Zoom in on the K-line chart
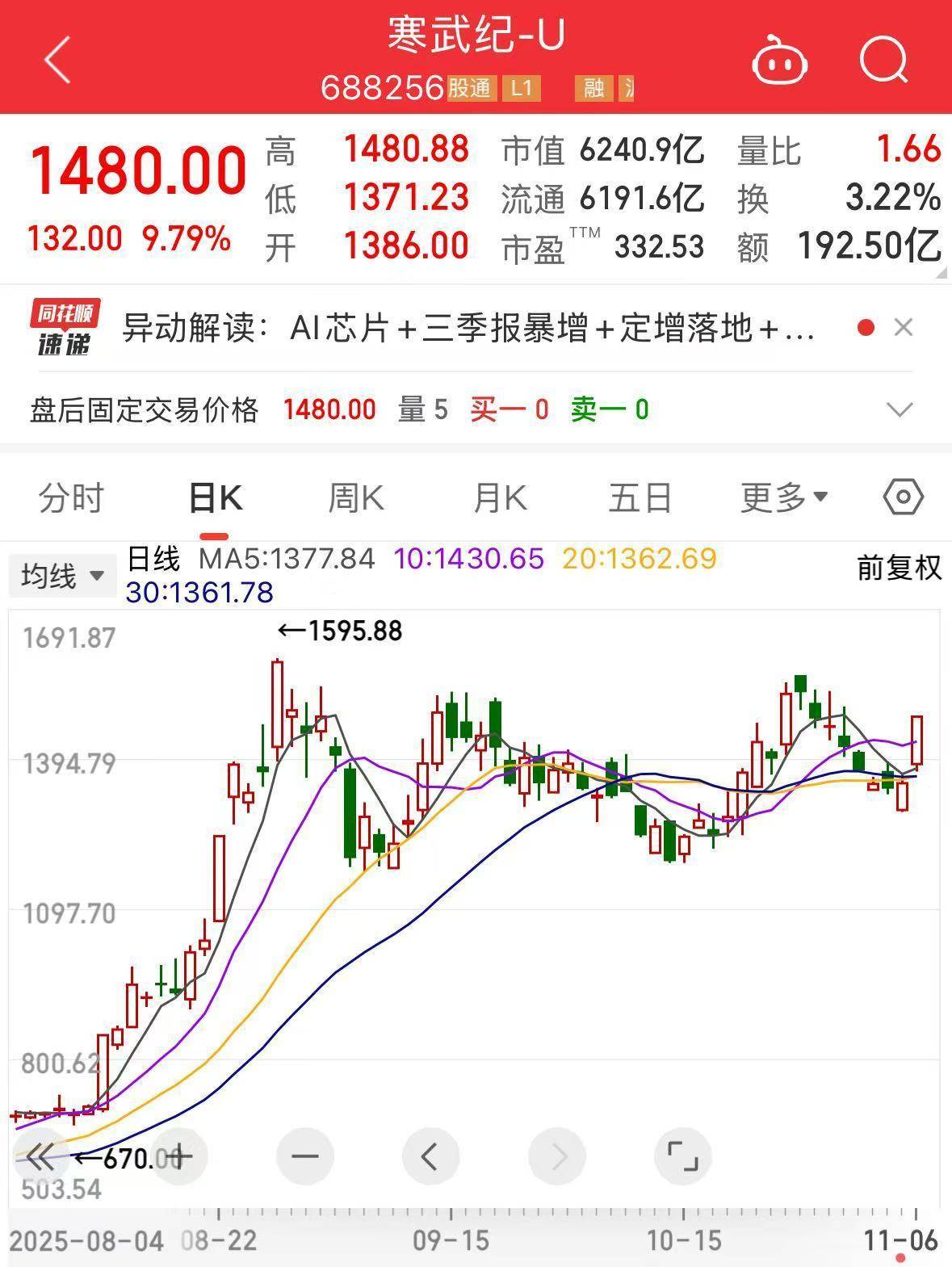Screen dimensions: 952x1267 pos(179,1156)
